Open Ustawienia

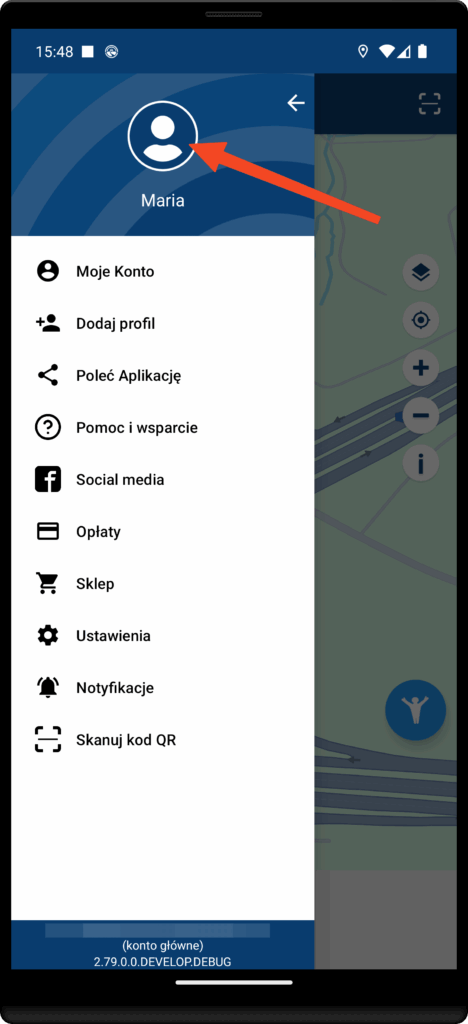163,636
